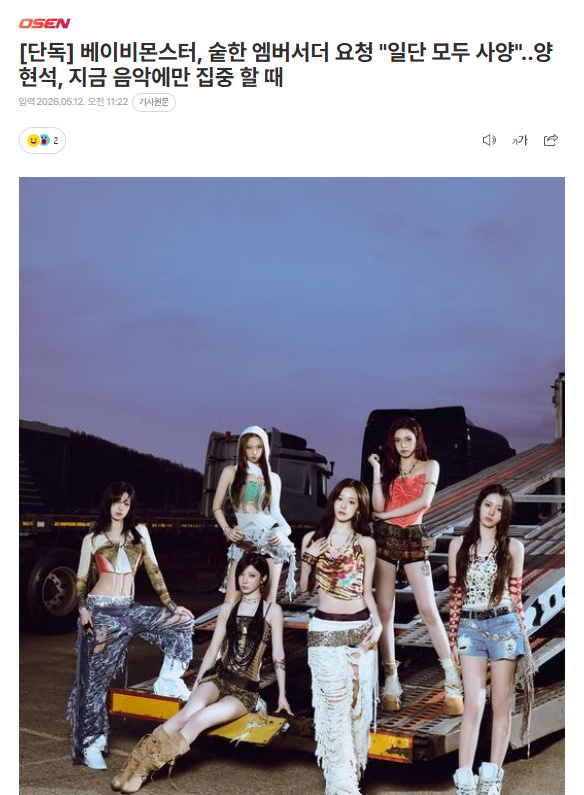Share this article
584x795 pixels.
pyautogui.click(x=551, y=140)
